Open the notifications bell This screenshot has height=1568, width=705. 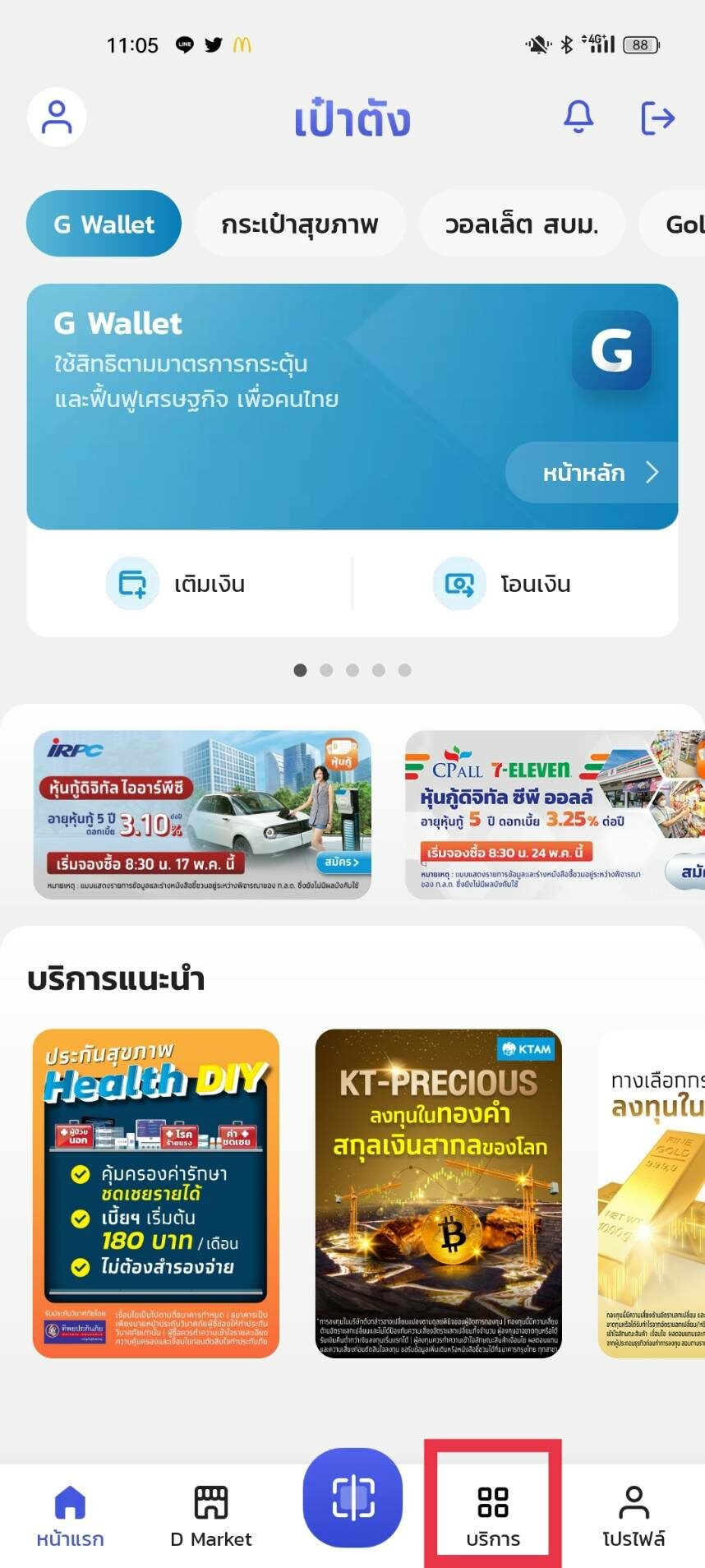coord(578,117)
